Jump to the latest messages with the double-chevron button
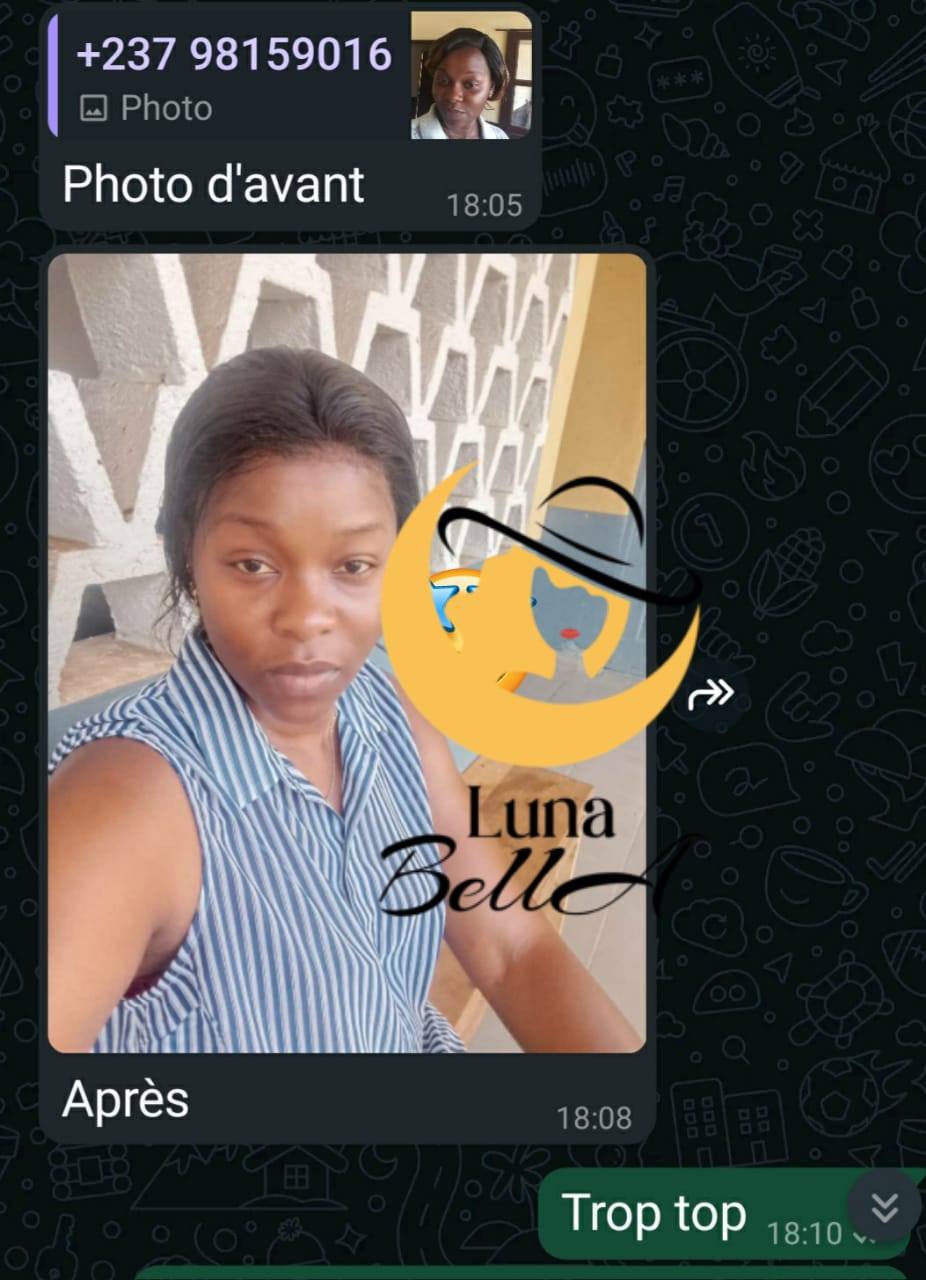This screenshot has height=1280, width=926. 884,1208
